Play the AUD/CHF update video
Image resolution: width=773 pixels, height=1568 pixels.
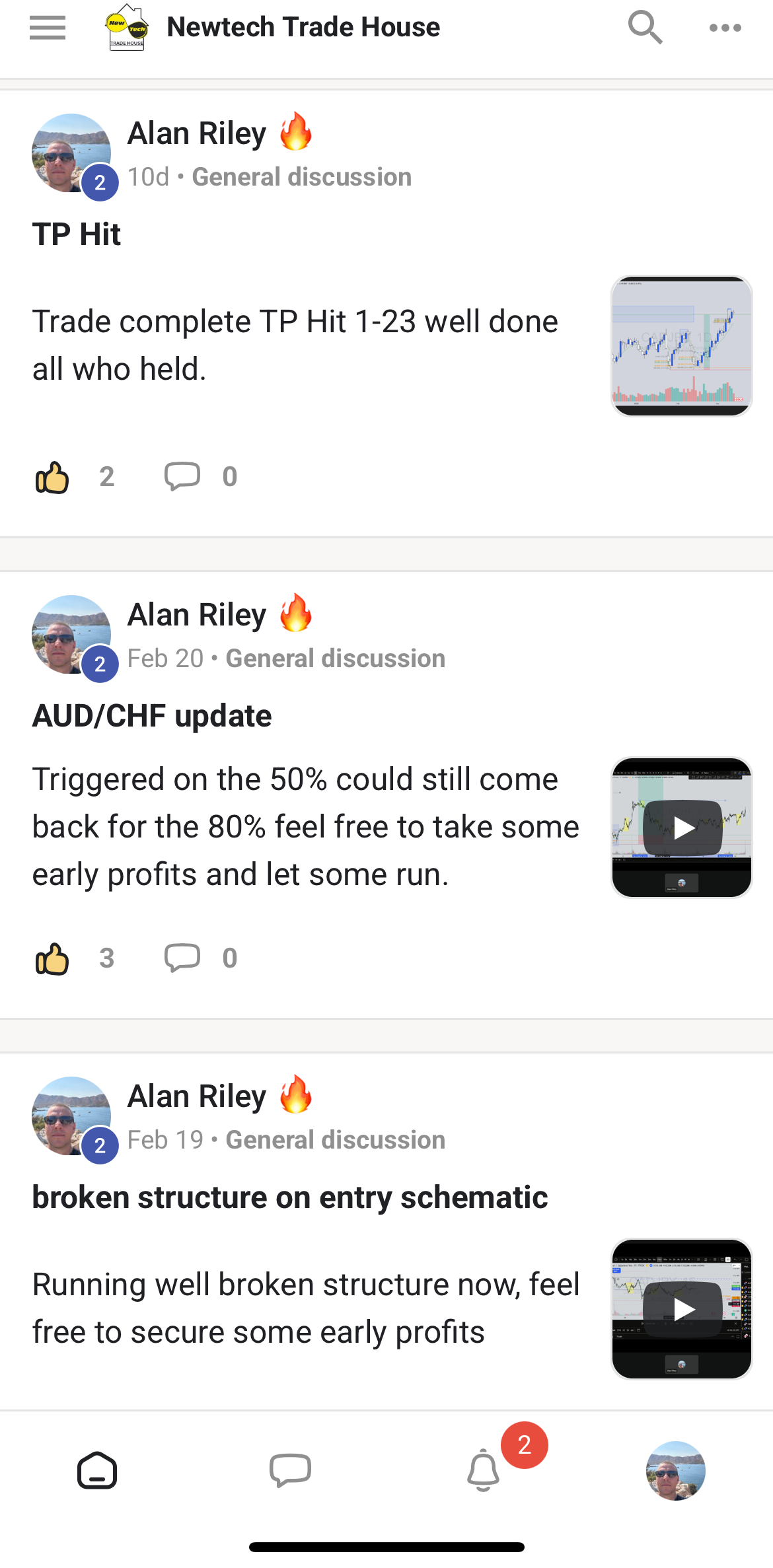point(682,828)
